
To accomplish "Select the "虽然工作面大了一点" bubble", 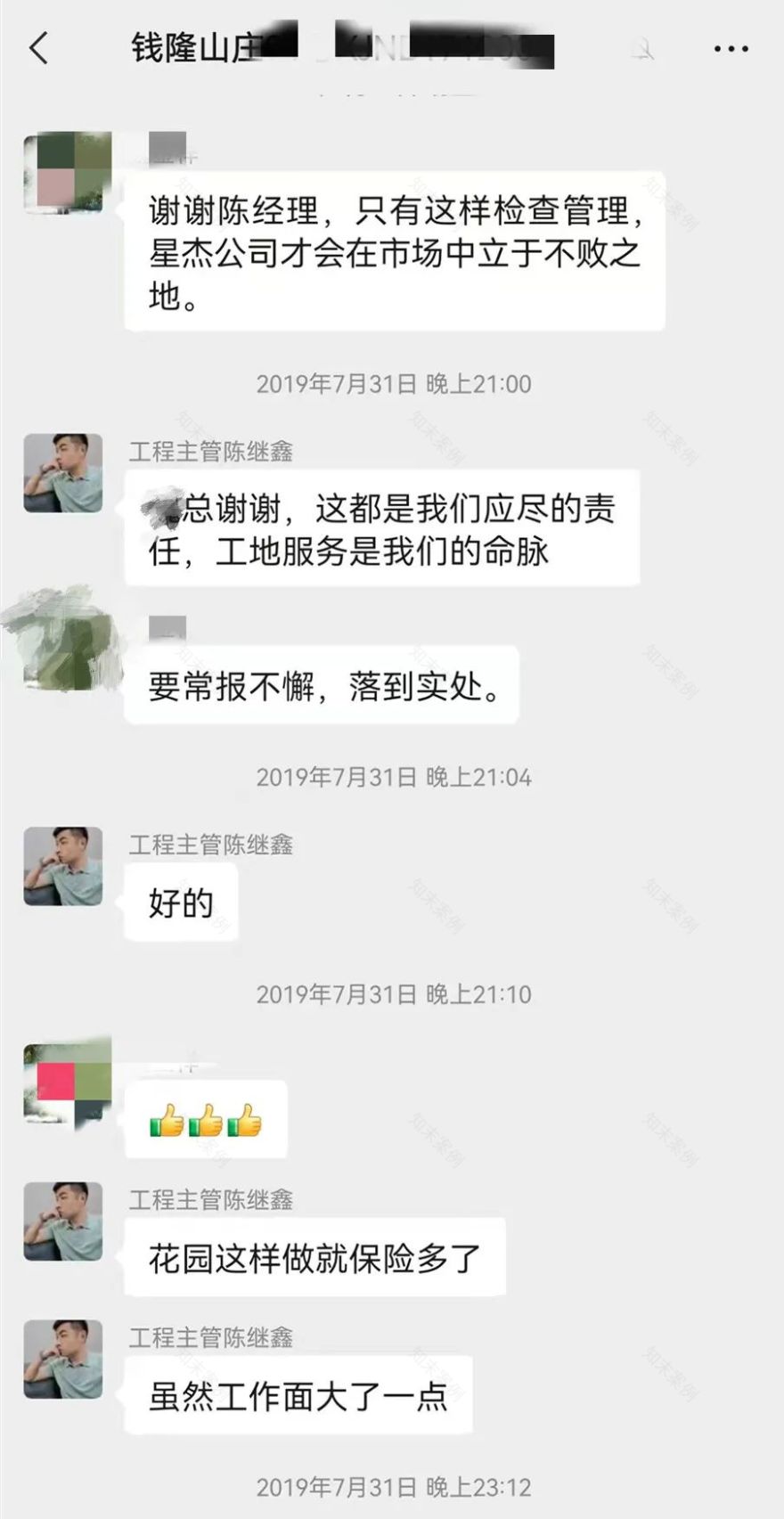I will point(298,1397).
